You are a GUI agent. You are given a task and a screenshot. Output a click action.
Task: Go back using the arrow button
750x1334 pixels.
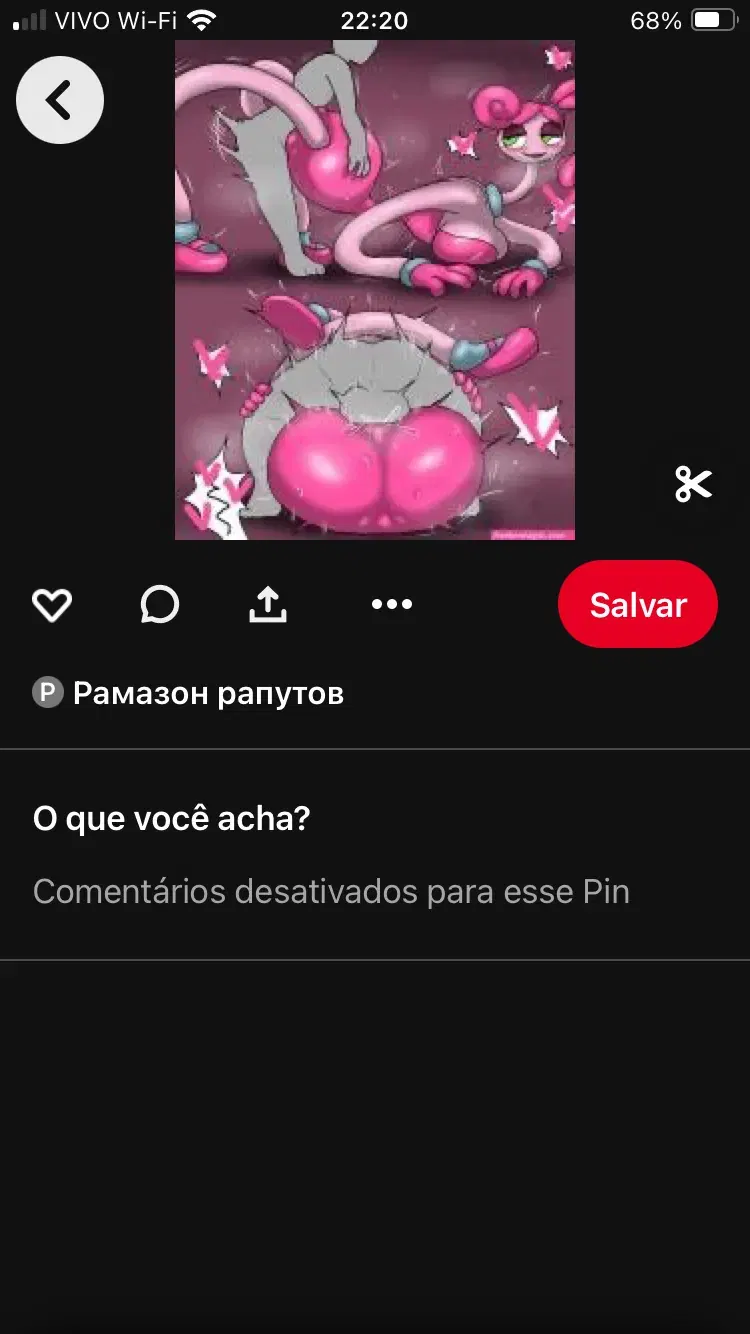click(60, 100)
